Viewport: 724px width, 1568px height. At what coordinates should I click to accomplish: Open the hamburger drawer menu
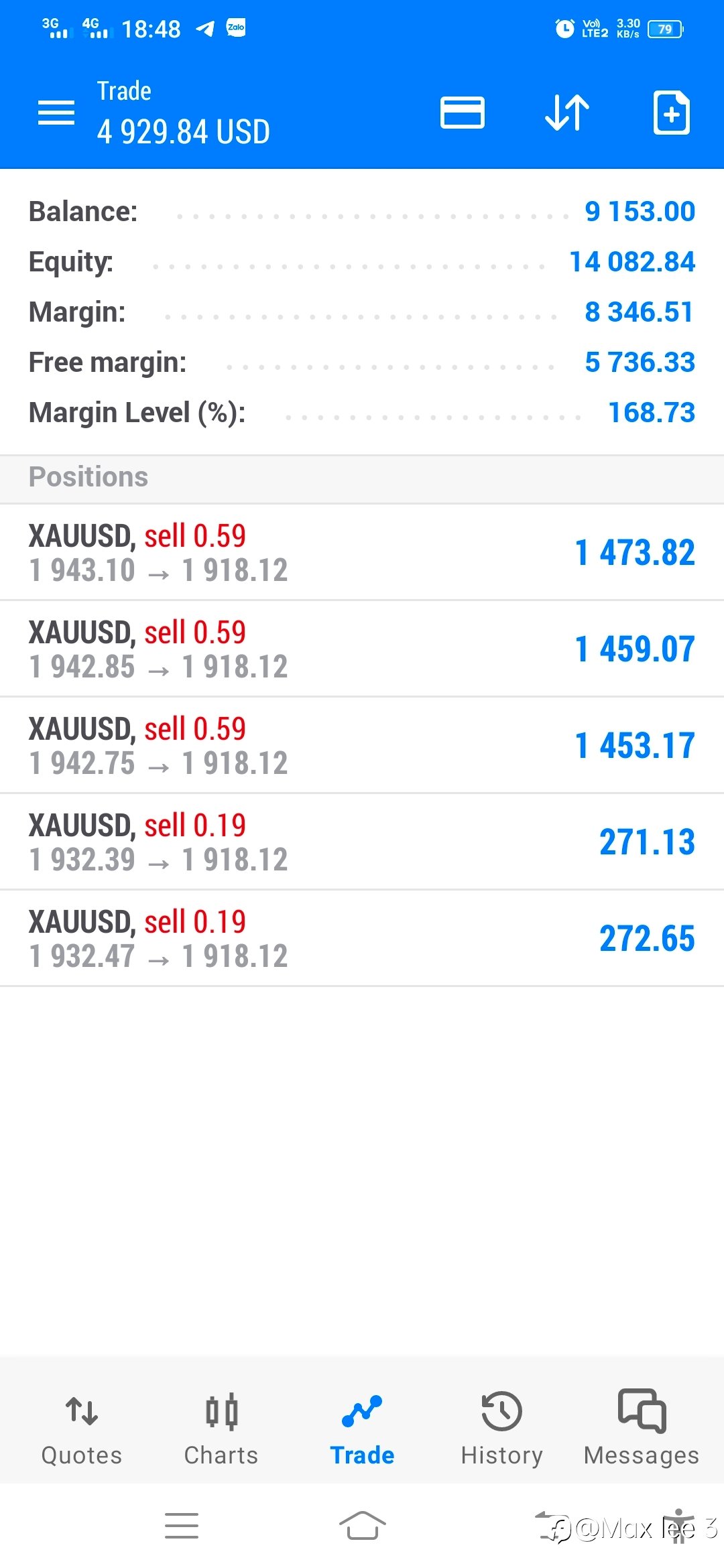click(x=56, y=113)
